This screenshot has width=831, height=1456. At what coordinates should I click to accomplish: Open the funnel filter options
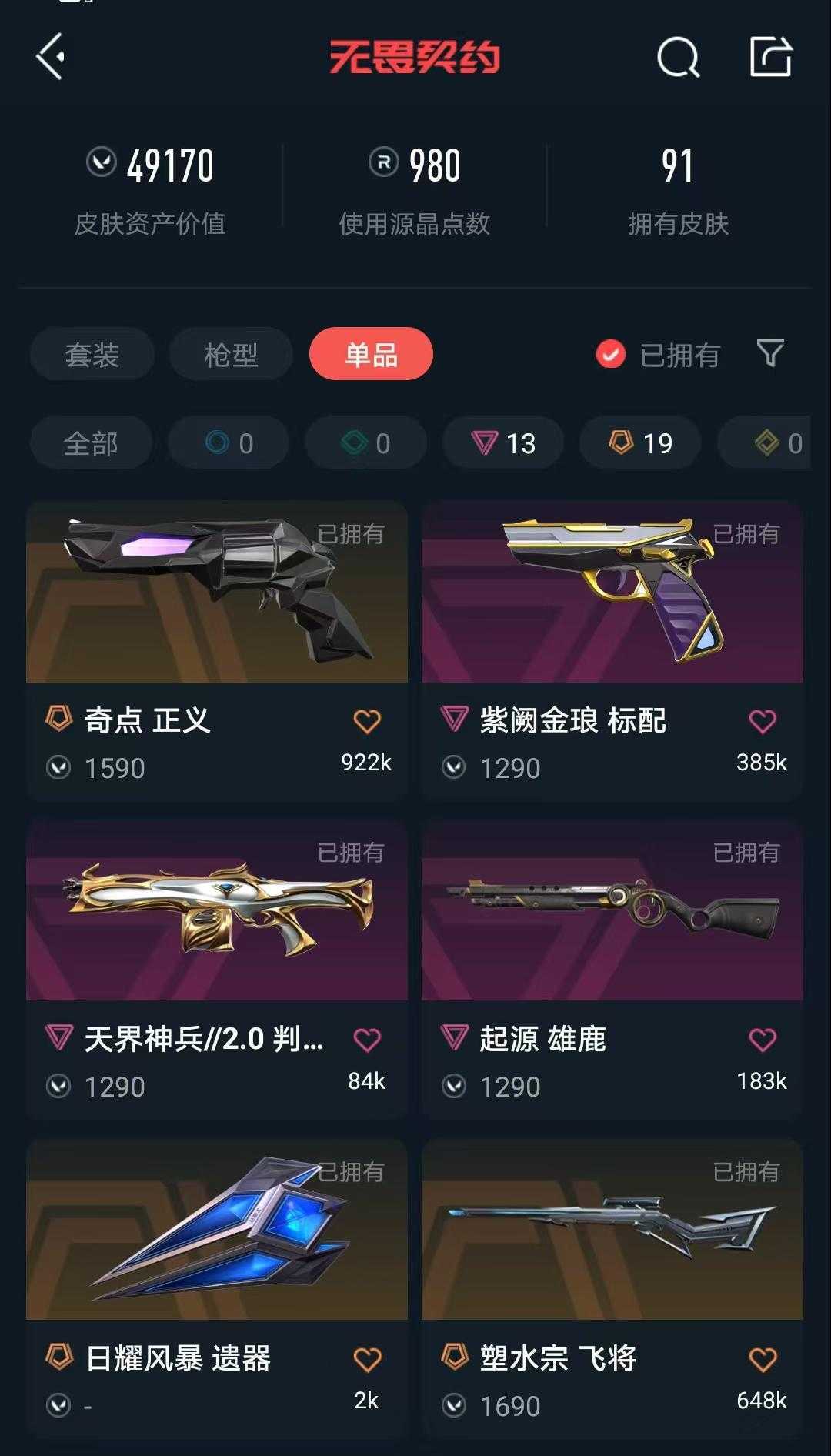click(770, 353)
